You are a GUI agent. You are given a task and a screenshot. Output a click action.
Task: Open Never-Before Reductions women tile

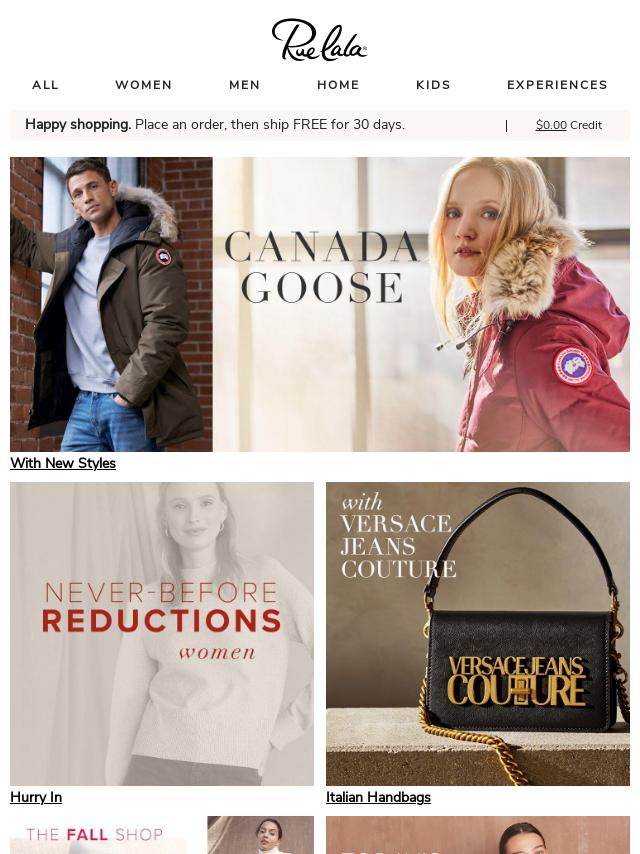point(162,634)
